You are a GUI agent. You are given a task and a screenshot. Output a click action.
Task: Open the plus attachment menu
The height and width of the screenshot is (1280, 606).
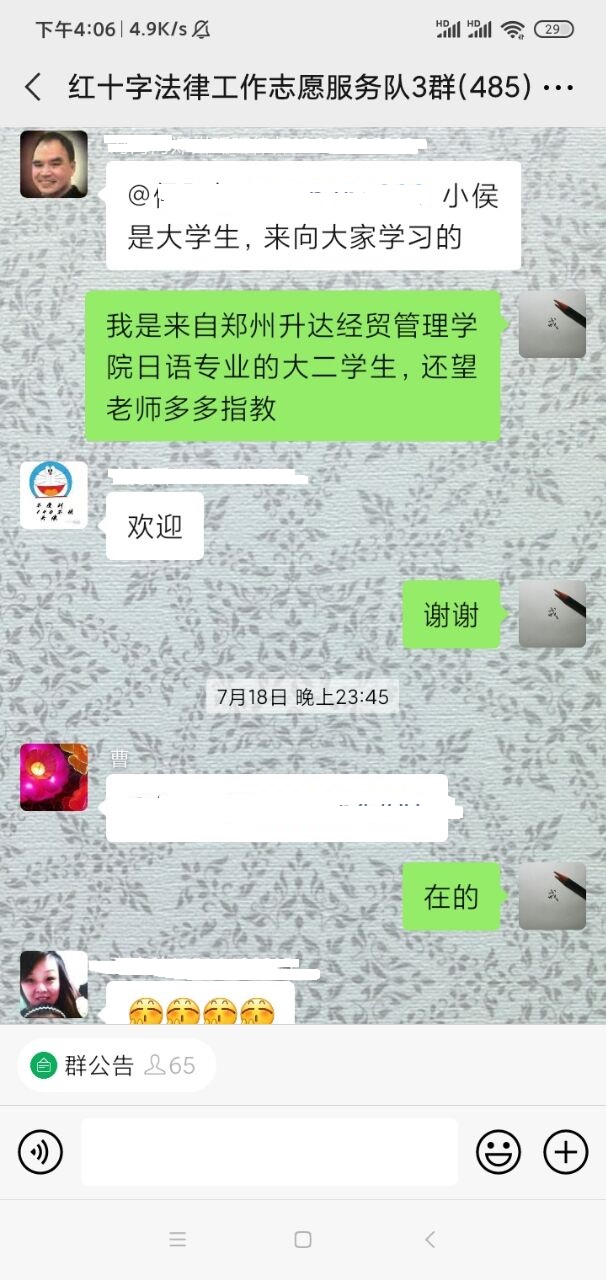[x=565, y=1153]
